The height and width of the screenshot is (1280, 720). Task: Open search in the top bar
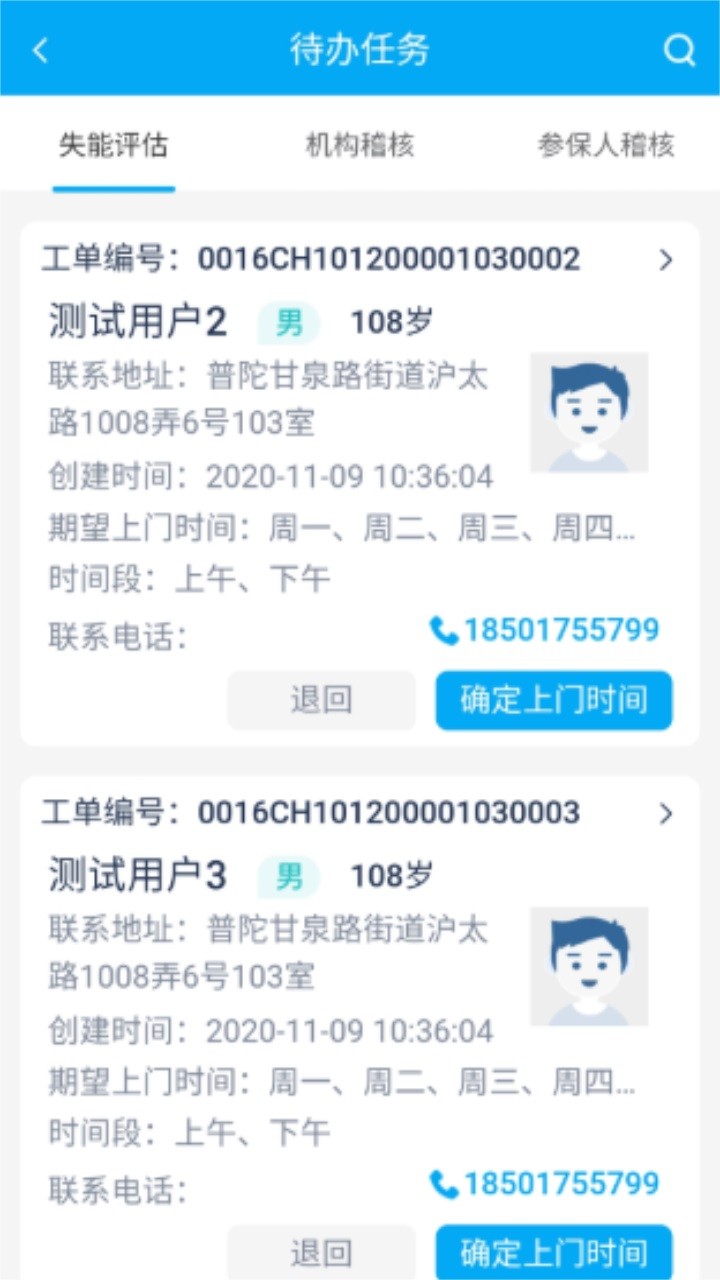tap(679, 50)
